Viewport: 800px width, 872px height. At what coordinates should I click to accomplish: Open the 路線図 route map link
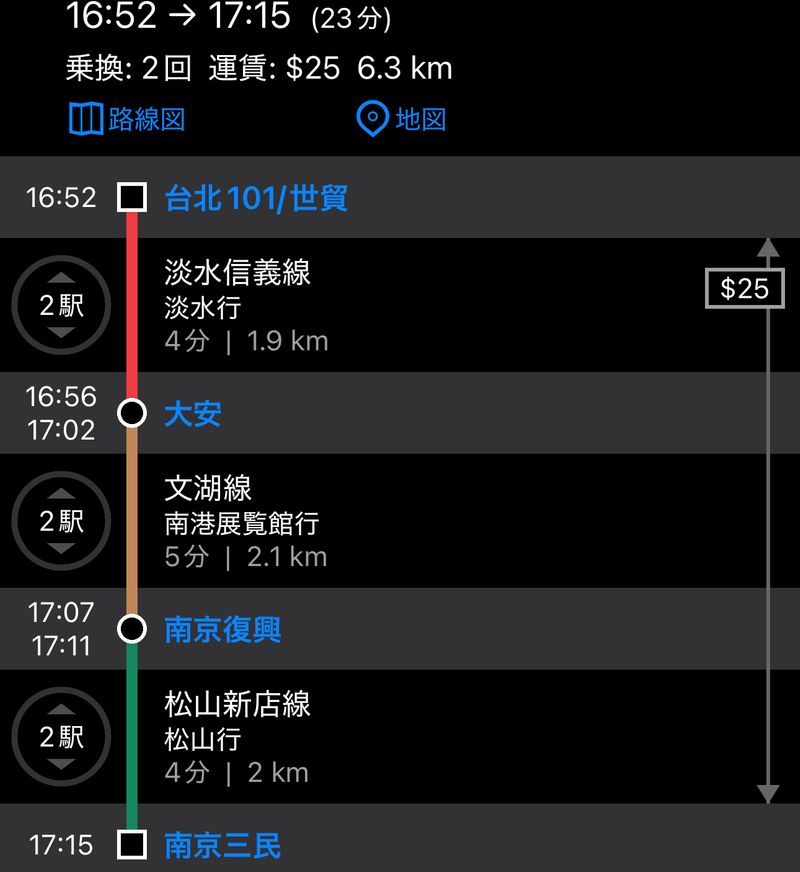pos(127,120)
